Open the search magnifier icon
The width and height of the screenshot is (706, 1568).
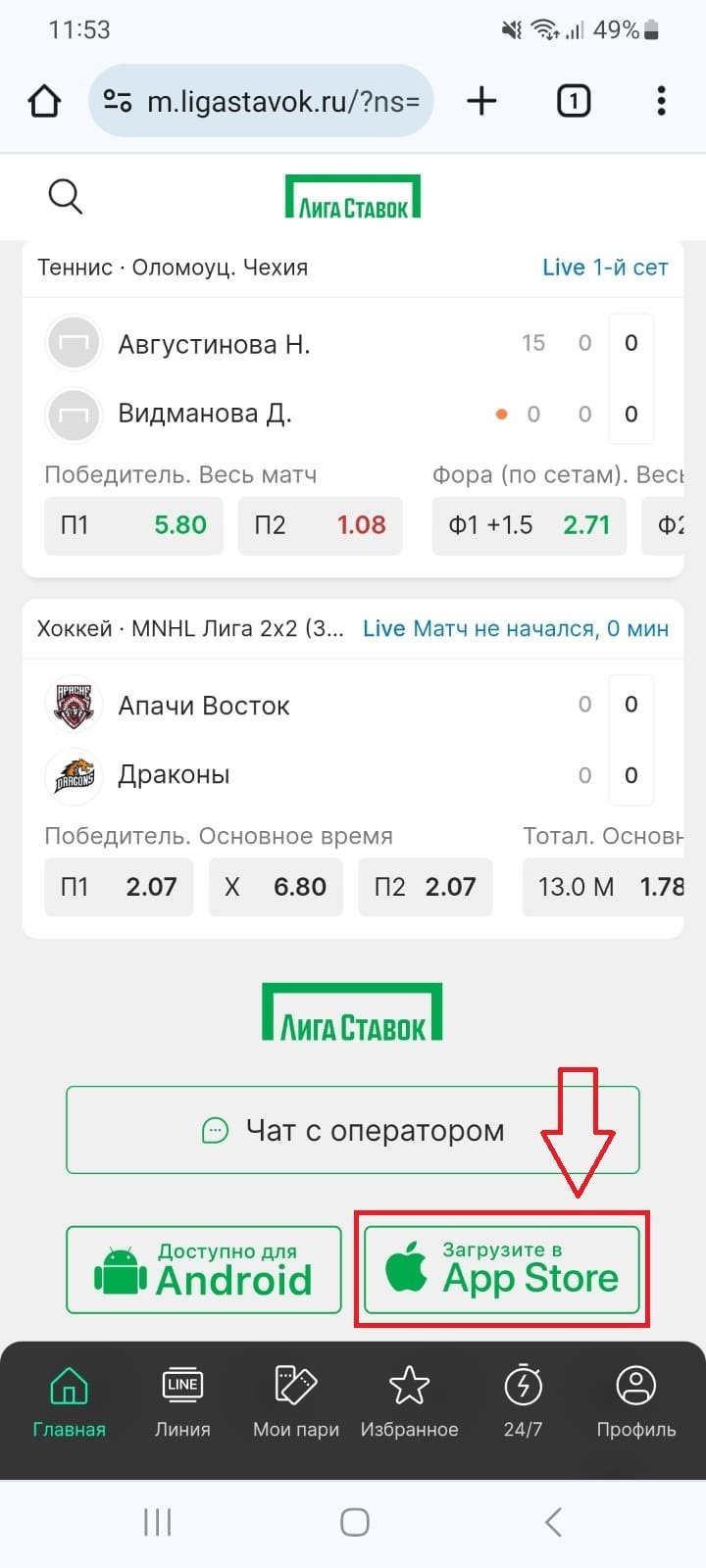pyautogui.click(x=65, y=196)
